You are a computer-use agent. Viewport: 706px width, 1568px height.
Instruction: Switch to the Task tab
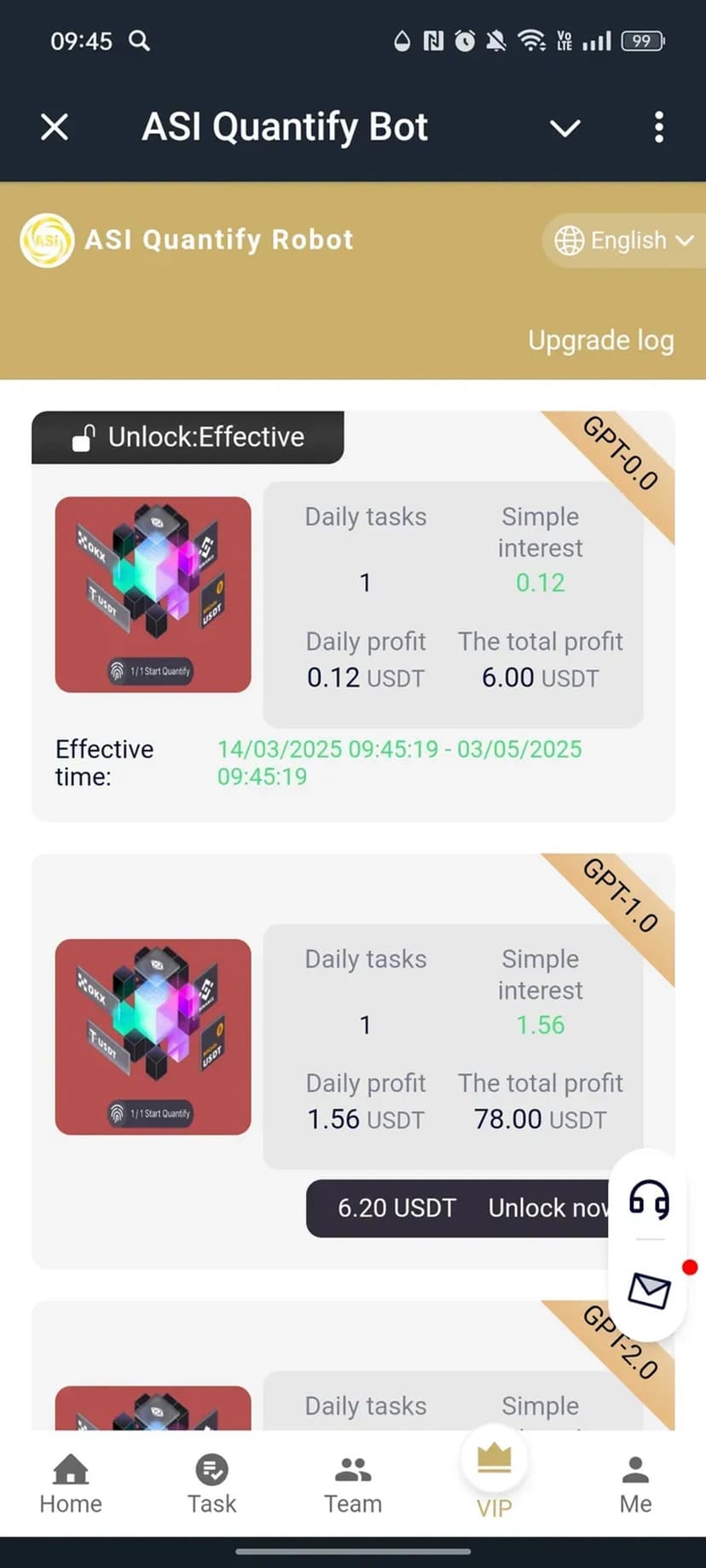pos(211,1484)
